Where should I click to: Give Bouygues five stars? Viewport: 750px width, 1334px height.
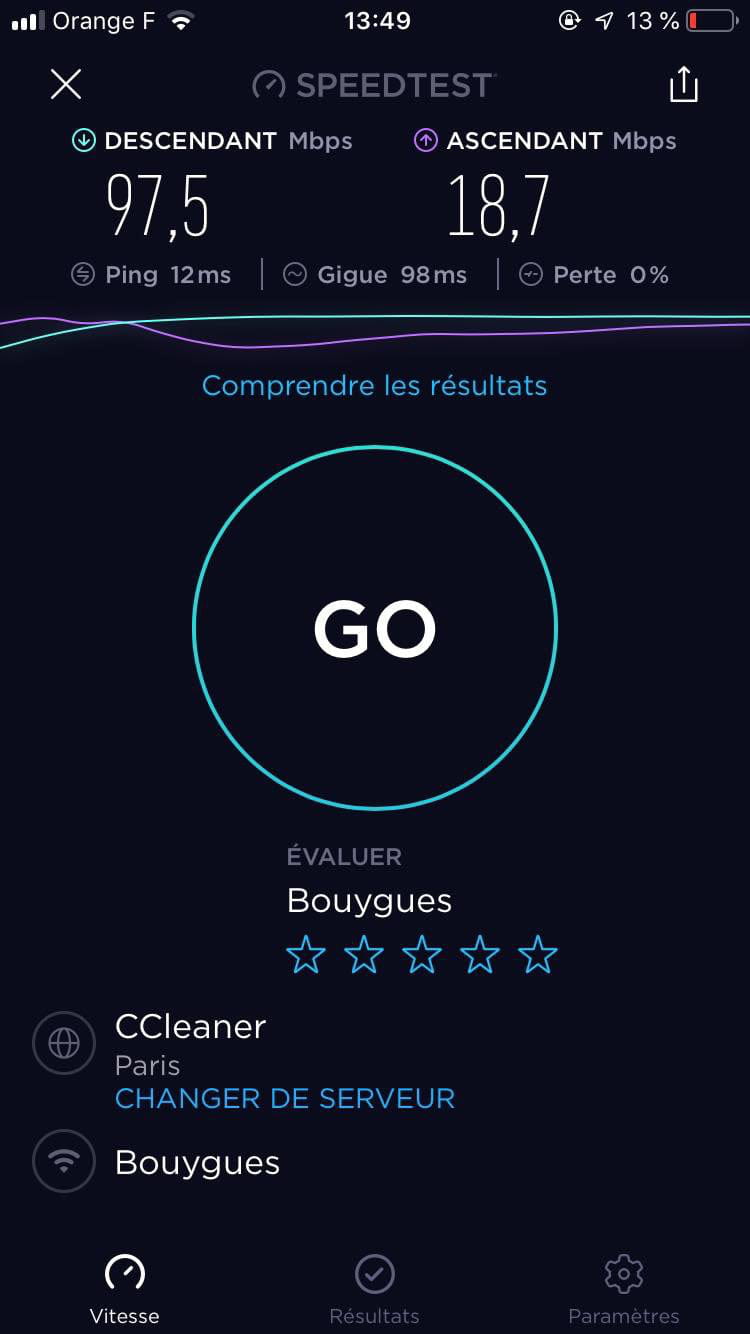(538, 955)
